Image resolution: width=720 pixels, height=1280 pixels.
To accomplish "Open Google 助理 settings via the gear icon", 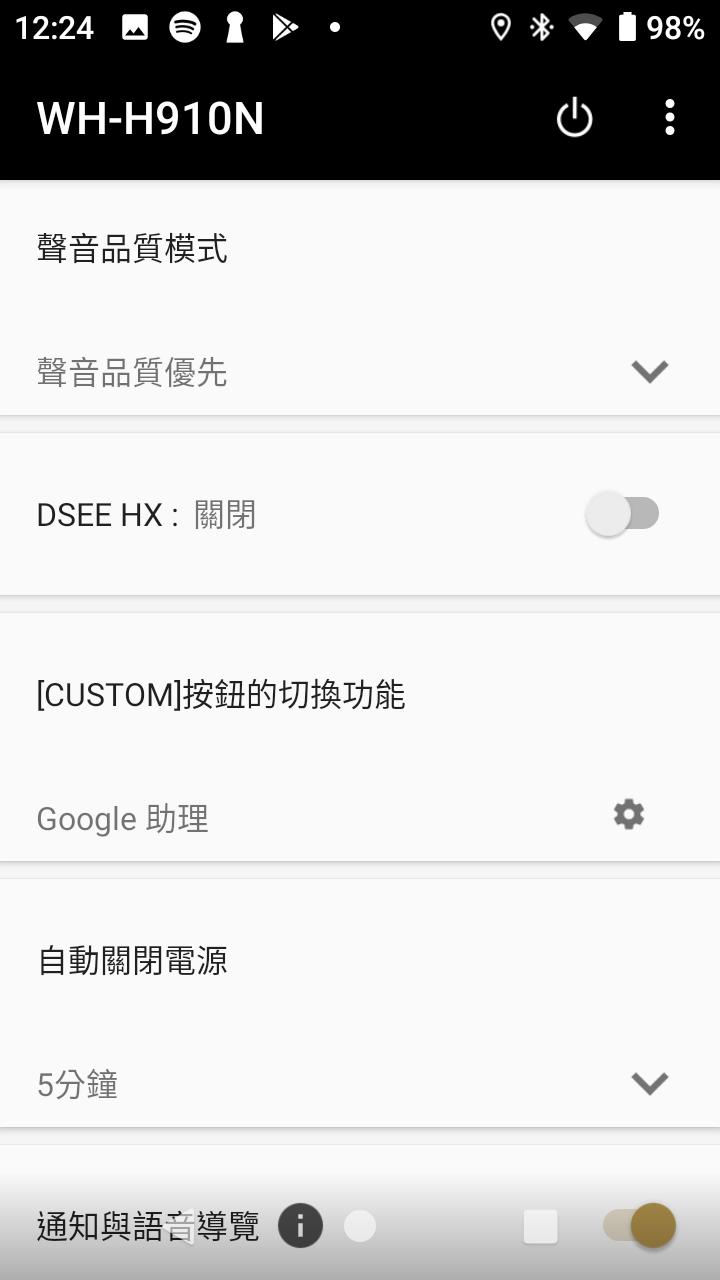I will tap(627, 815).
